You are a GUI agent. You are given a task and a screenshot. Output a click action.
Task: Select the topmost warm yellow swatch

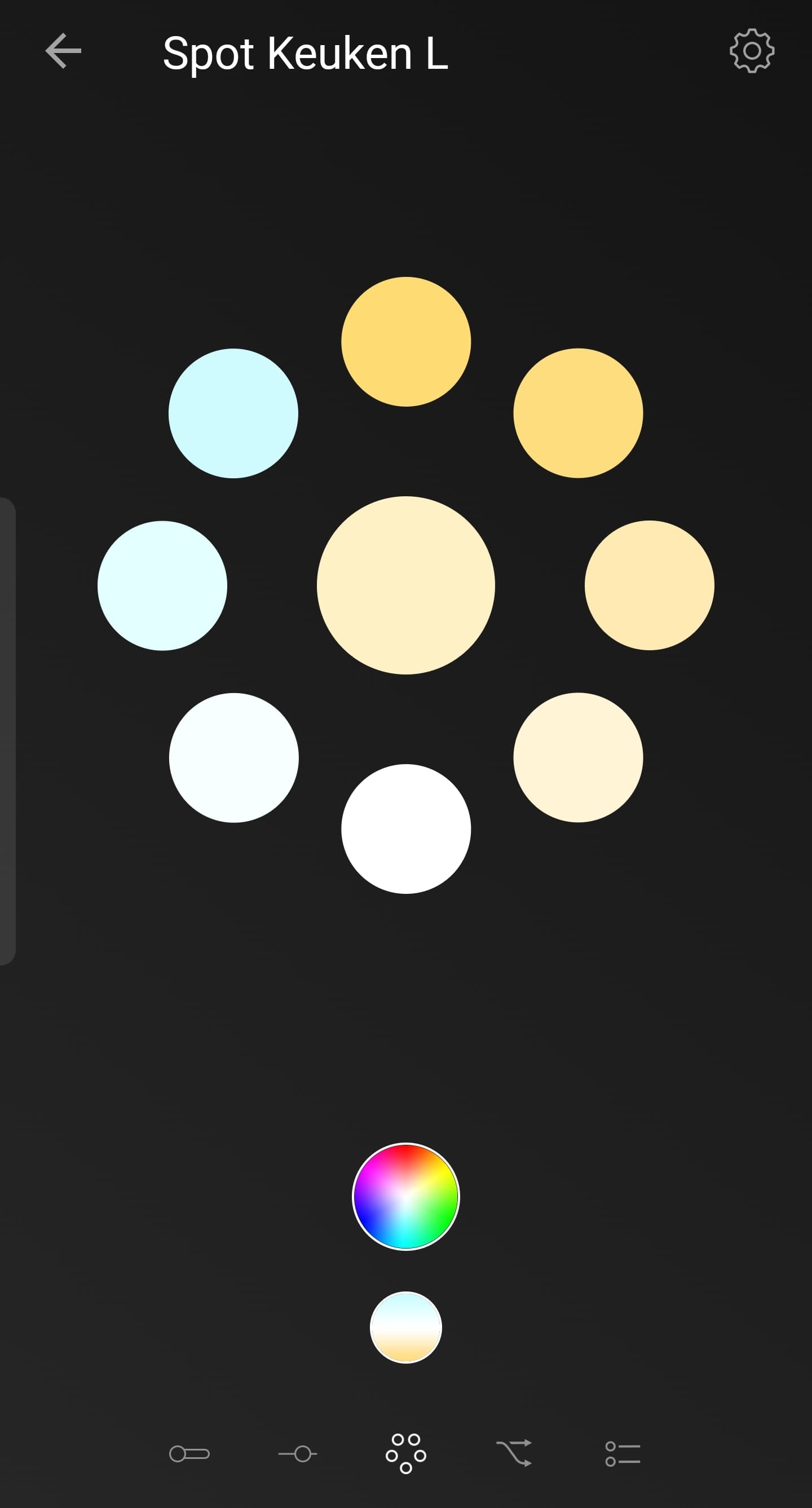[405, 342]
